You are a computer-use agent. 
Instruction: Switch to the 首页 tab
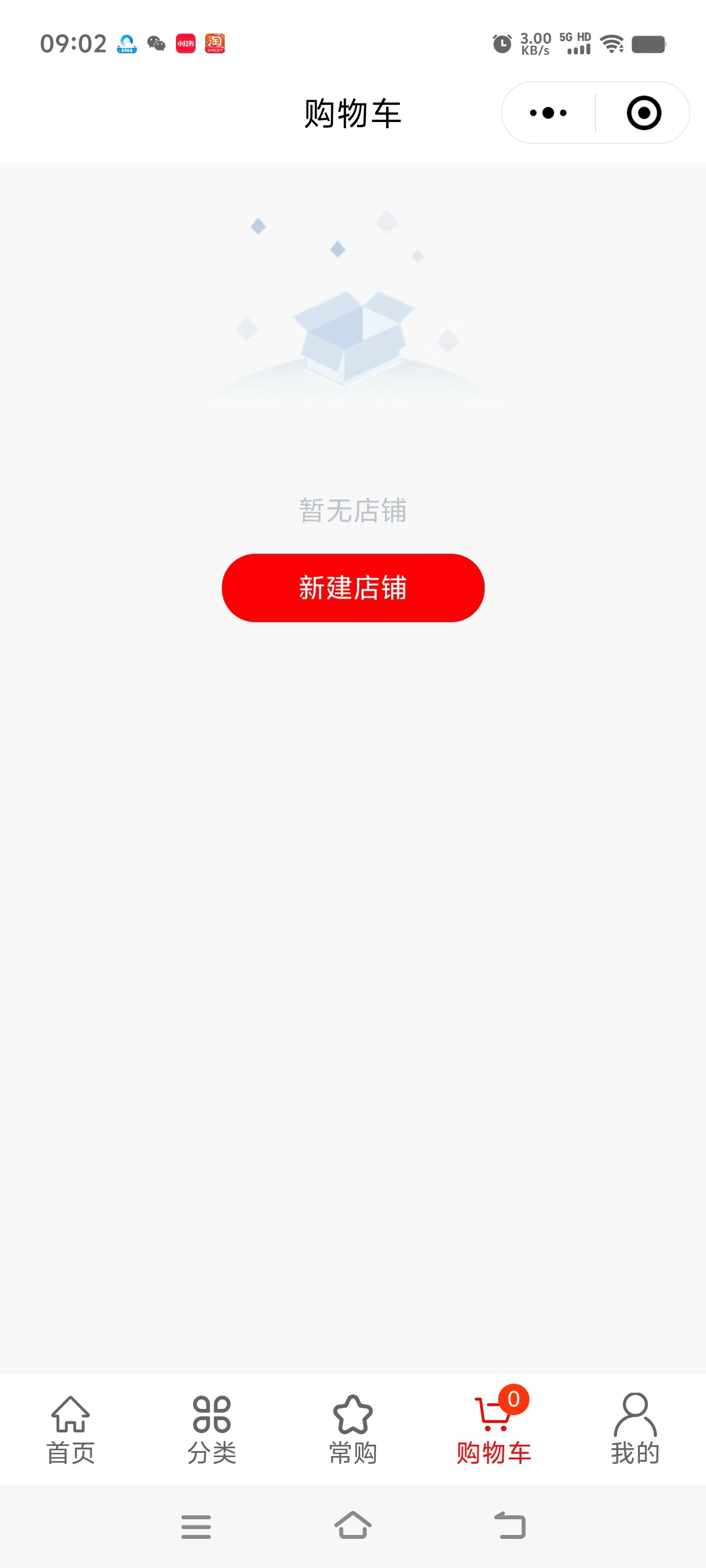(x=71, y=1429)
